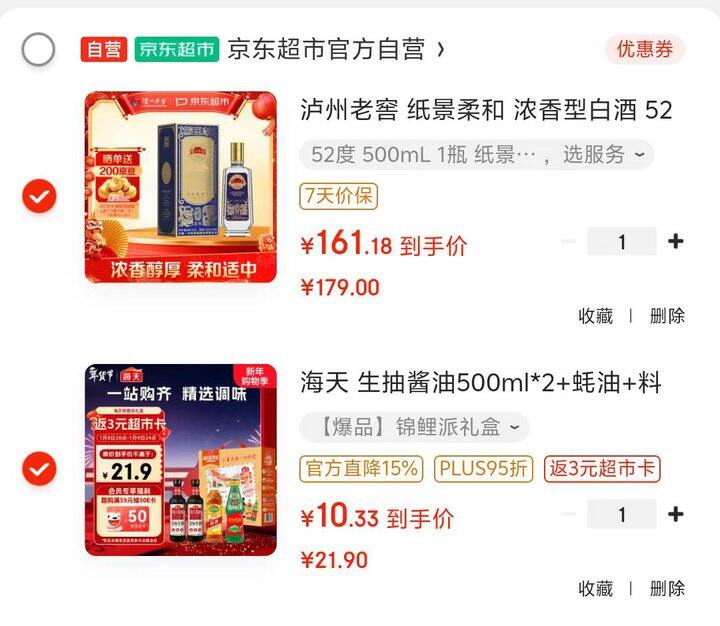This screenshot has height=626, width=720.
Task: Tap 删除 for the 泸州老窖 item
Action: click(667, 316)
